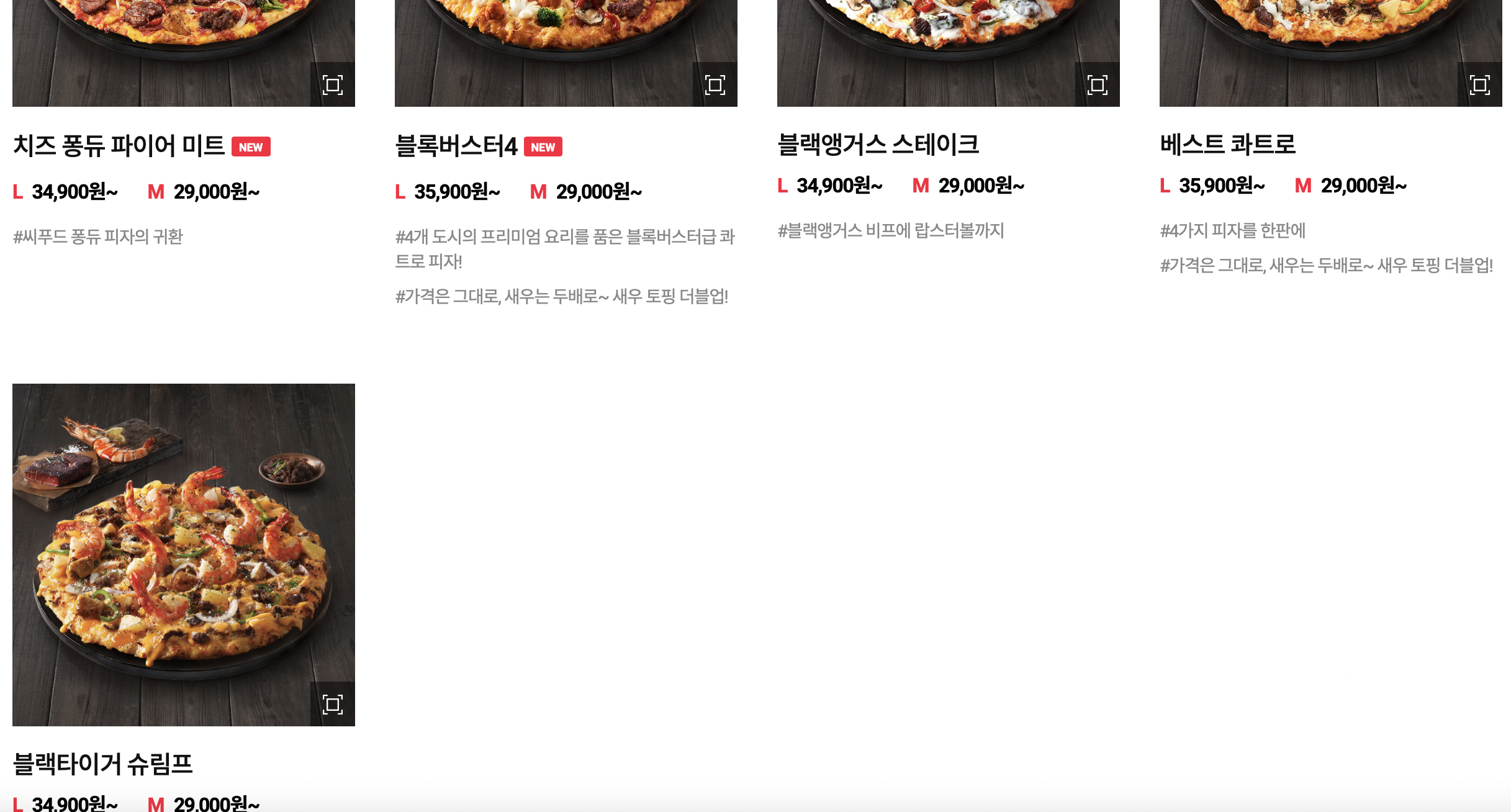Enlarge the 블랙타이거 슈림프 pizza image
The width and height of the screenshot is (1511, 812).
[333, 704]
